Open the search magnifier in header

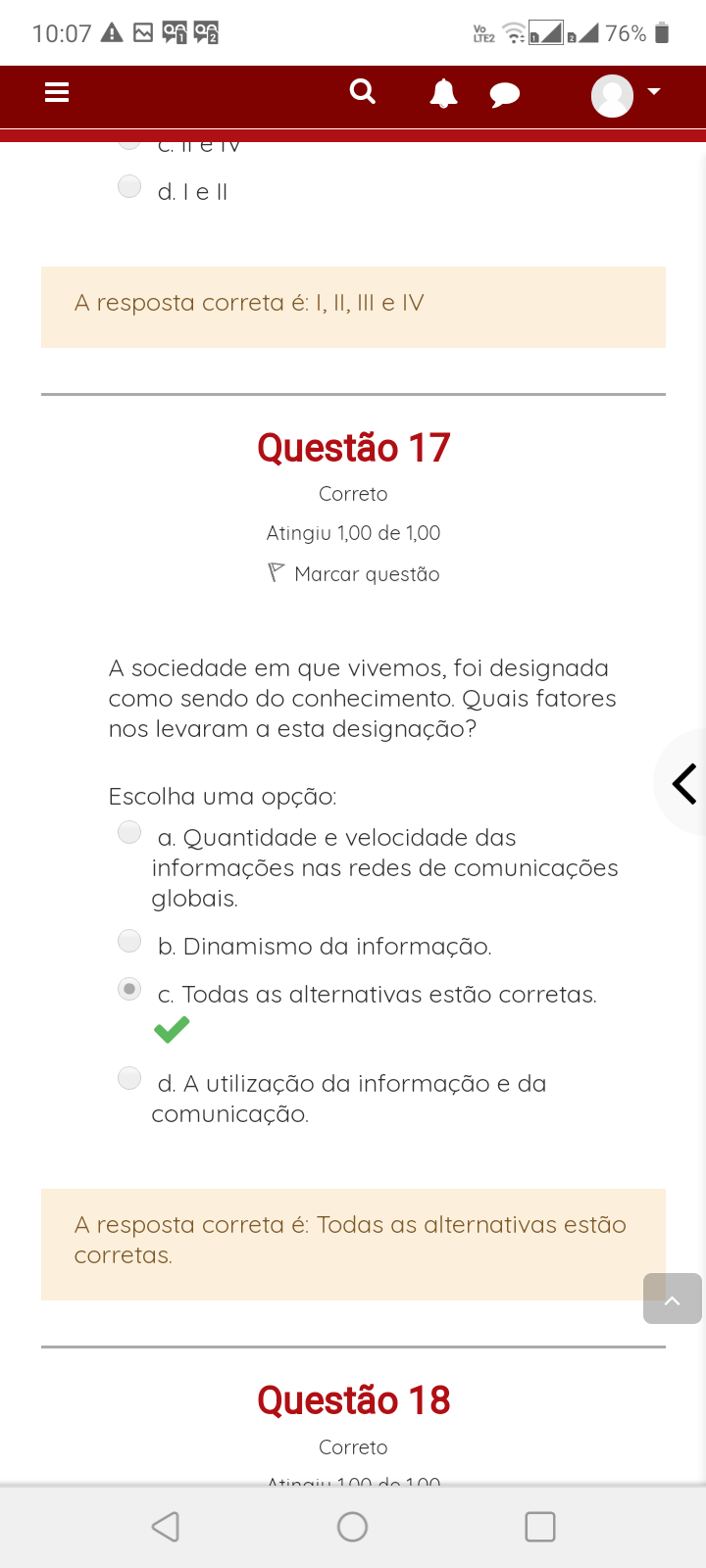(x=363, y=92)
